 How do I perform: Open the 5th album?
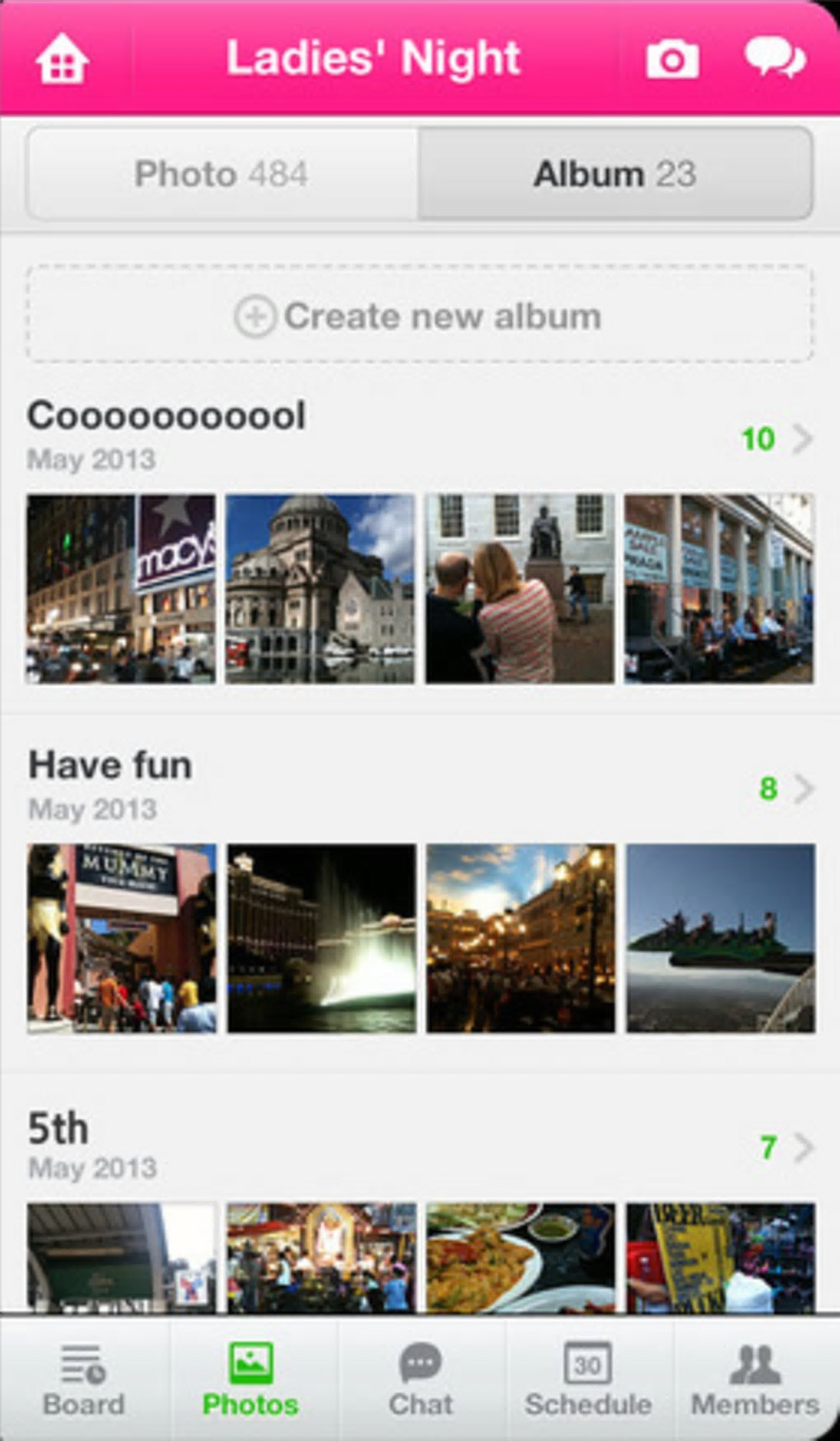pos(420,1146)
